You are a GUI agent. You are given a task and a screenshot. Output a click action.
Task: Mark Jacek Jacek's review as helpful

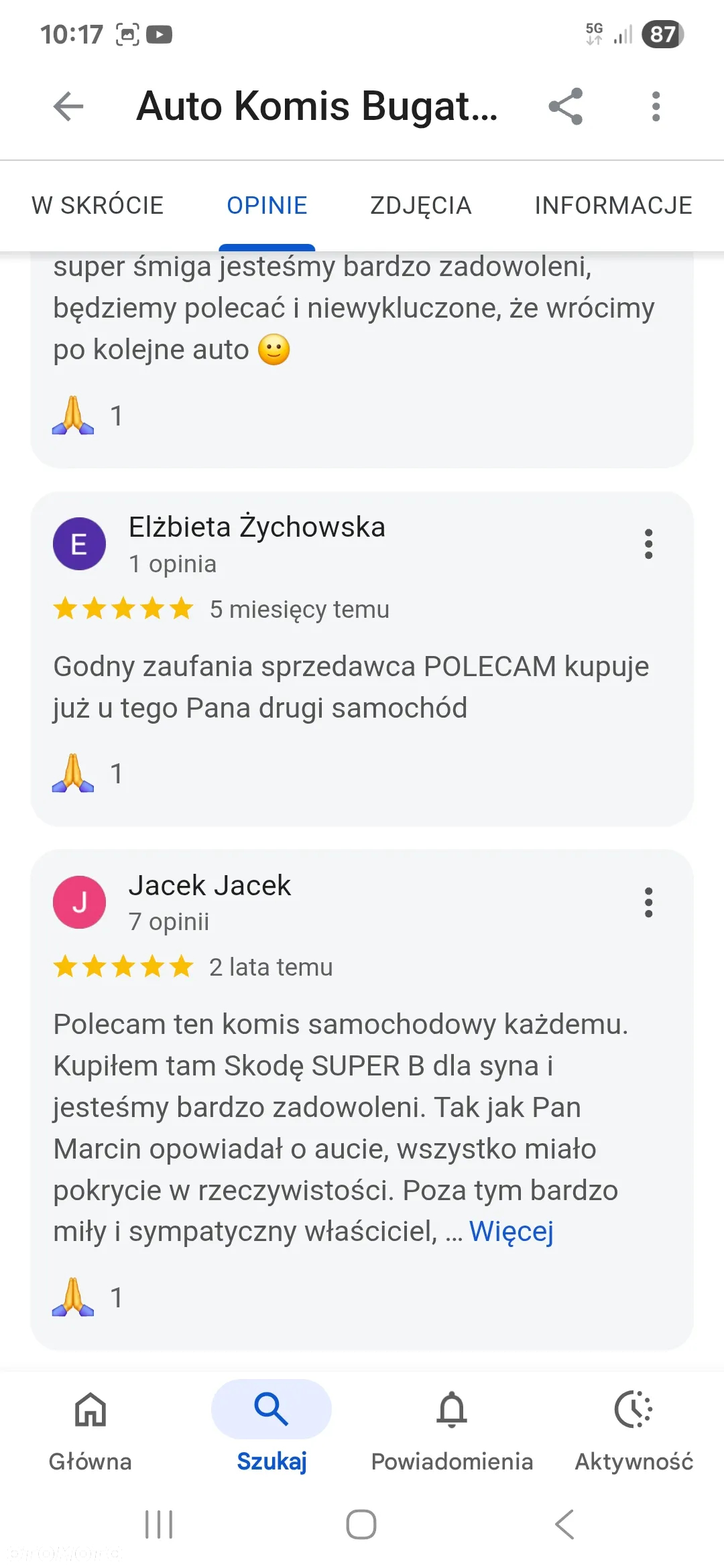74,1297
